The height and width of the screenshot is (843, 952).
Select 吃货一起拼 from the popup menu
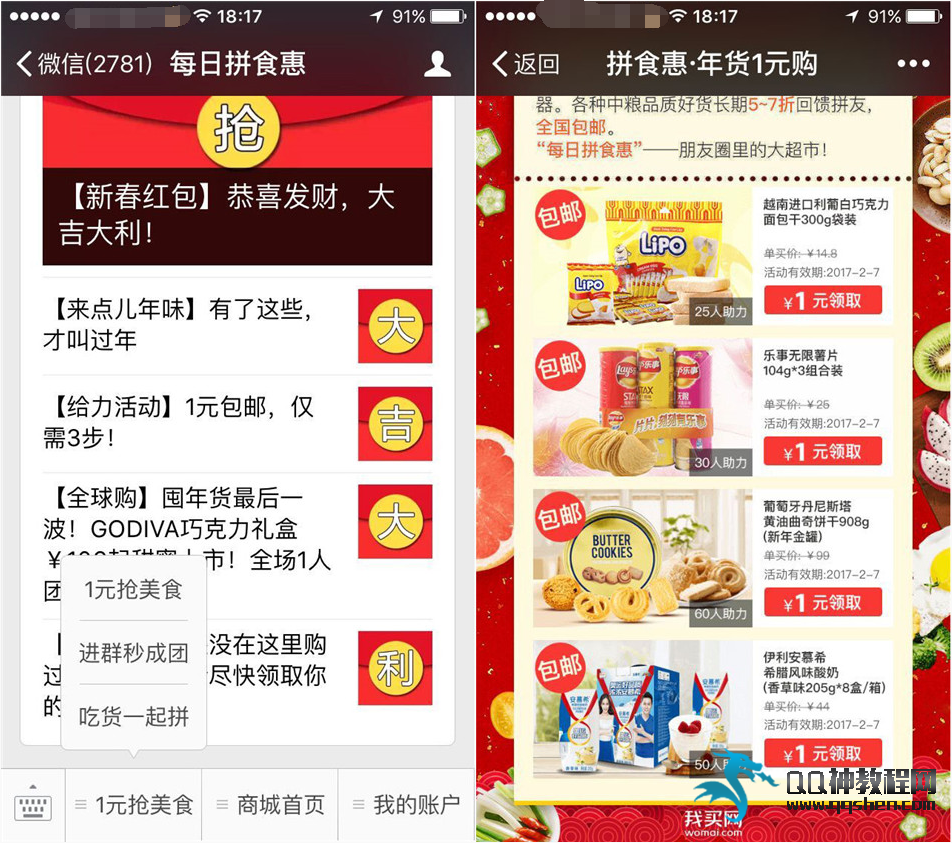click(x=133, y=716)
